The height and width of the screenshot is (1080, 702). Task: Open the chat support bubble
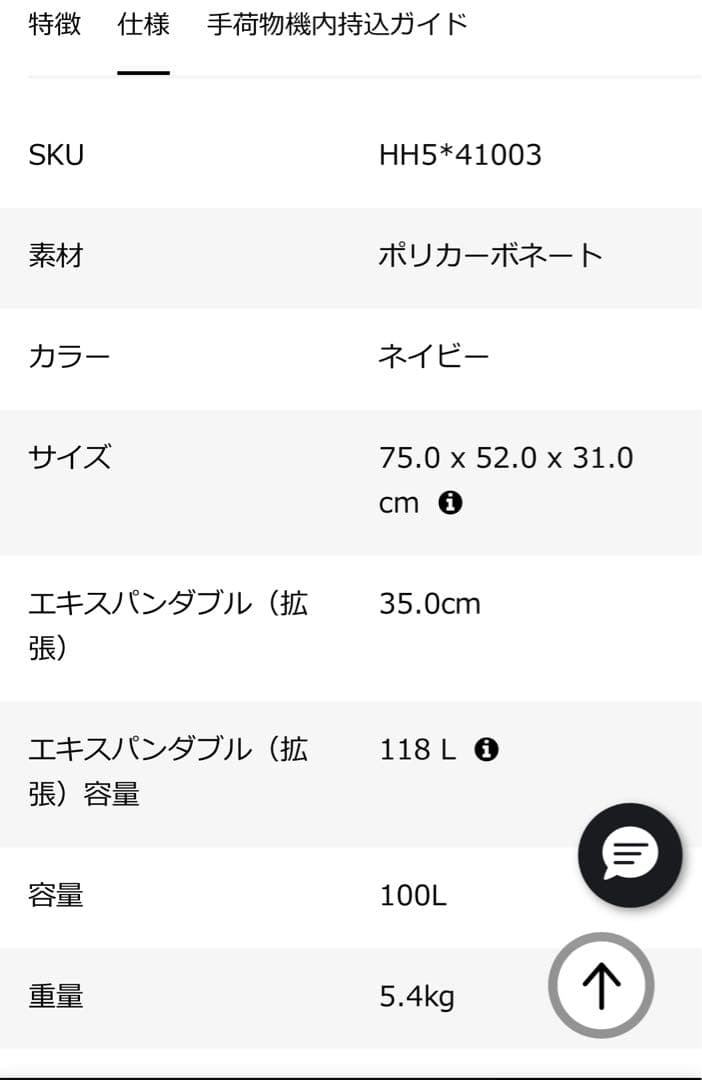pyautogui.click(x=630, y=855)
